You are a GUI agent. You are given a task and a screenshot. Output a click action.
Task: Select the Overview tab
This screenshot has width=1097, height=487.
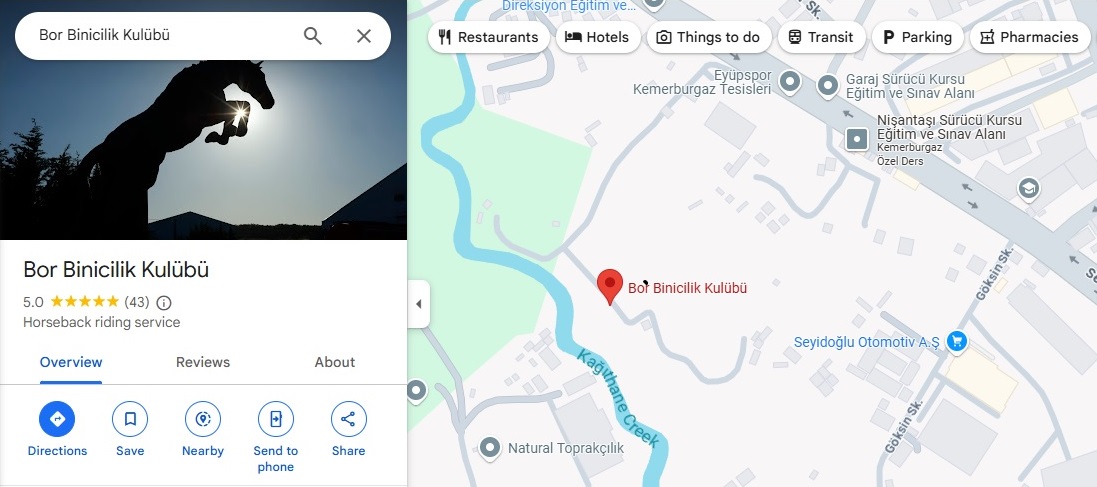click(71, 362)
